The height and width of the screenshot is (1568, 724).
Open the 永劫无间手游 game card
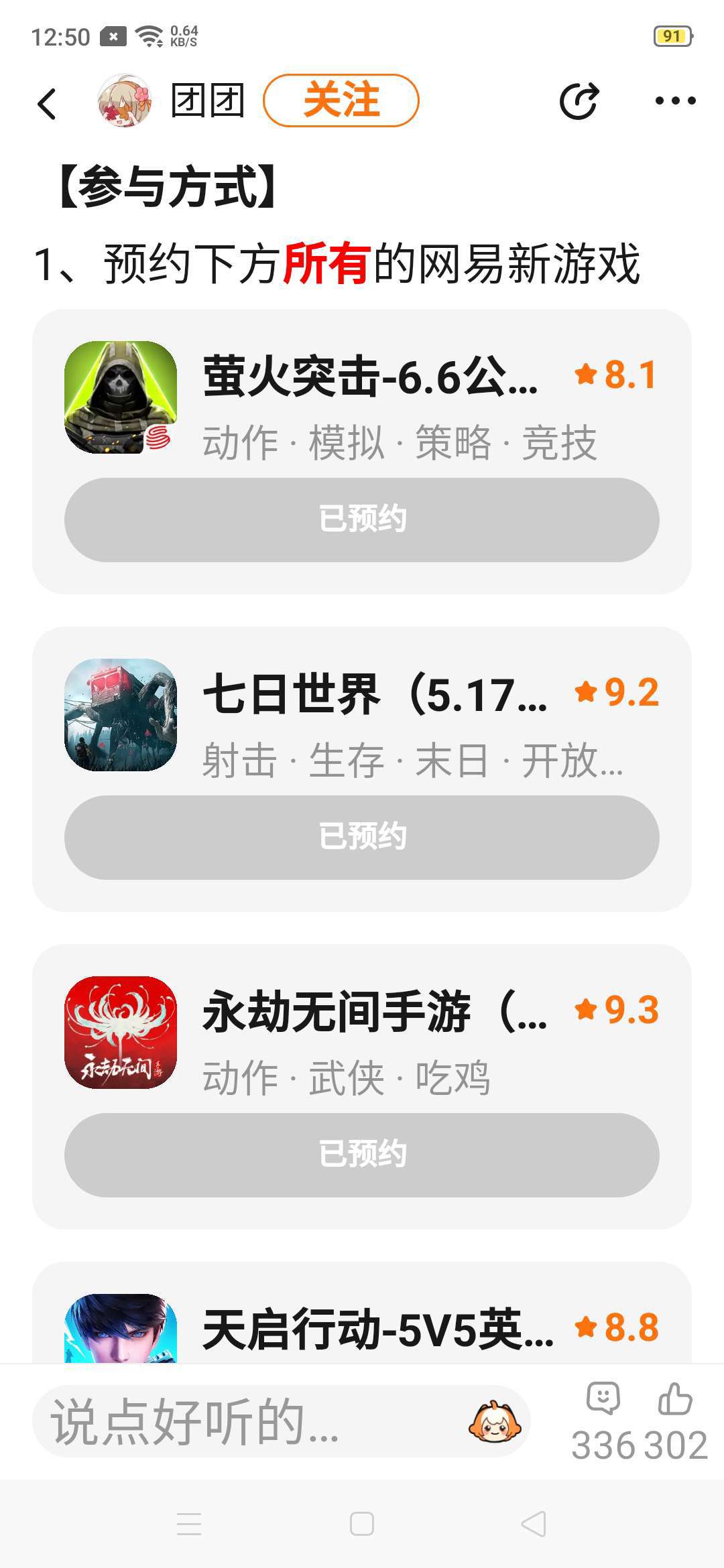click(x=370, y=1032)
